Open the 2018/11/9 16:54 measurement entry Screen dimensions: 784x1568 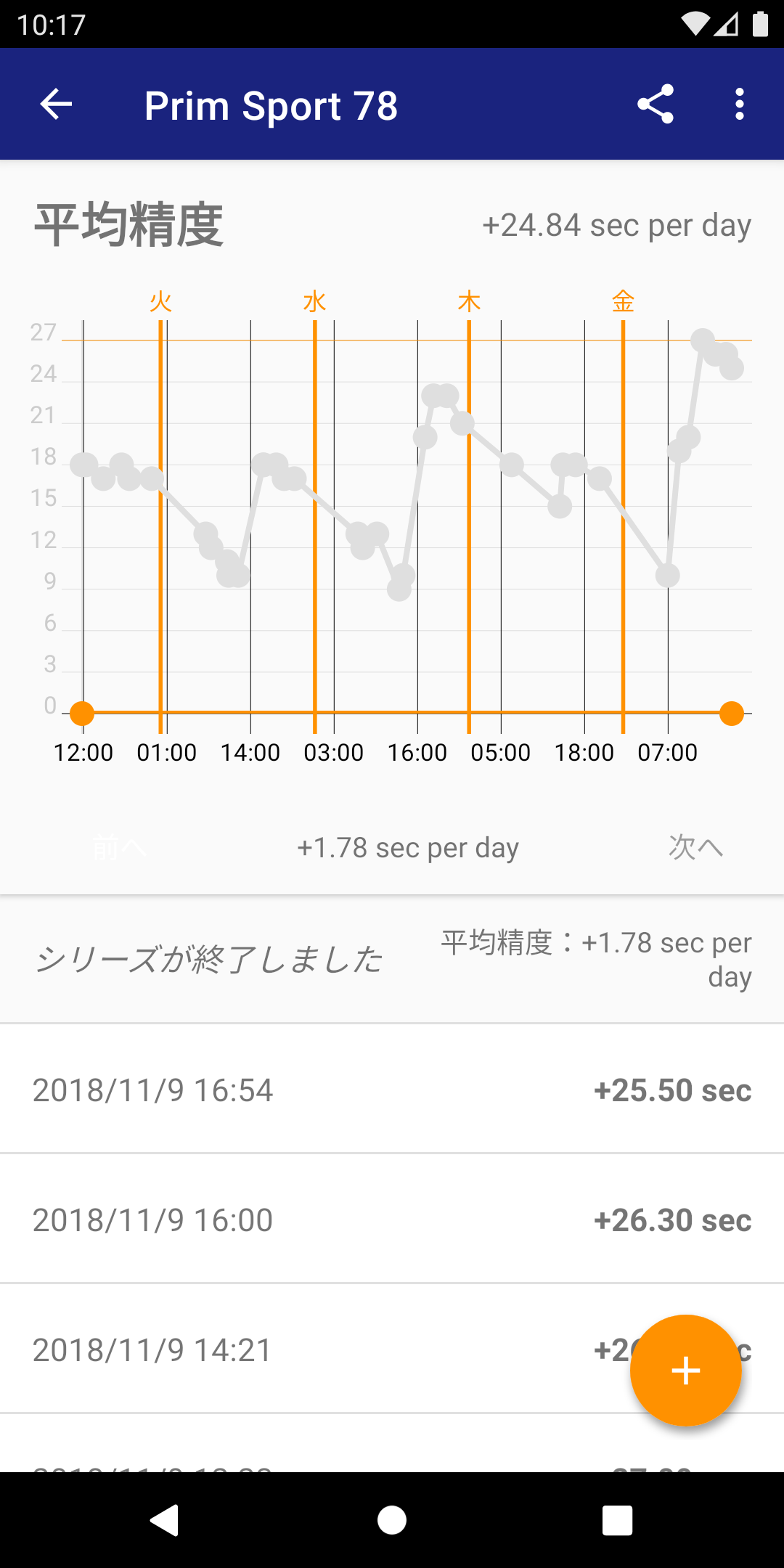(x=392, y=1089)
